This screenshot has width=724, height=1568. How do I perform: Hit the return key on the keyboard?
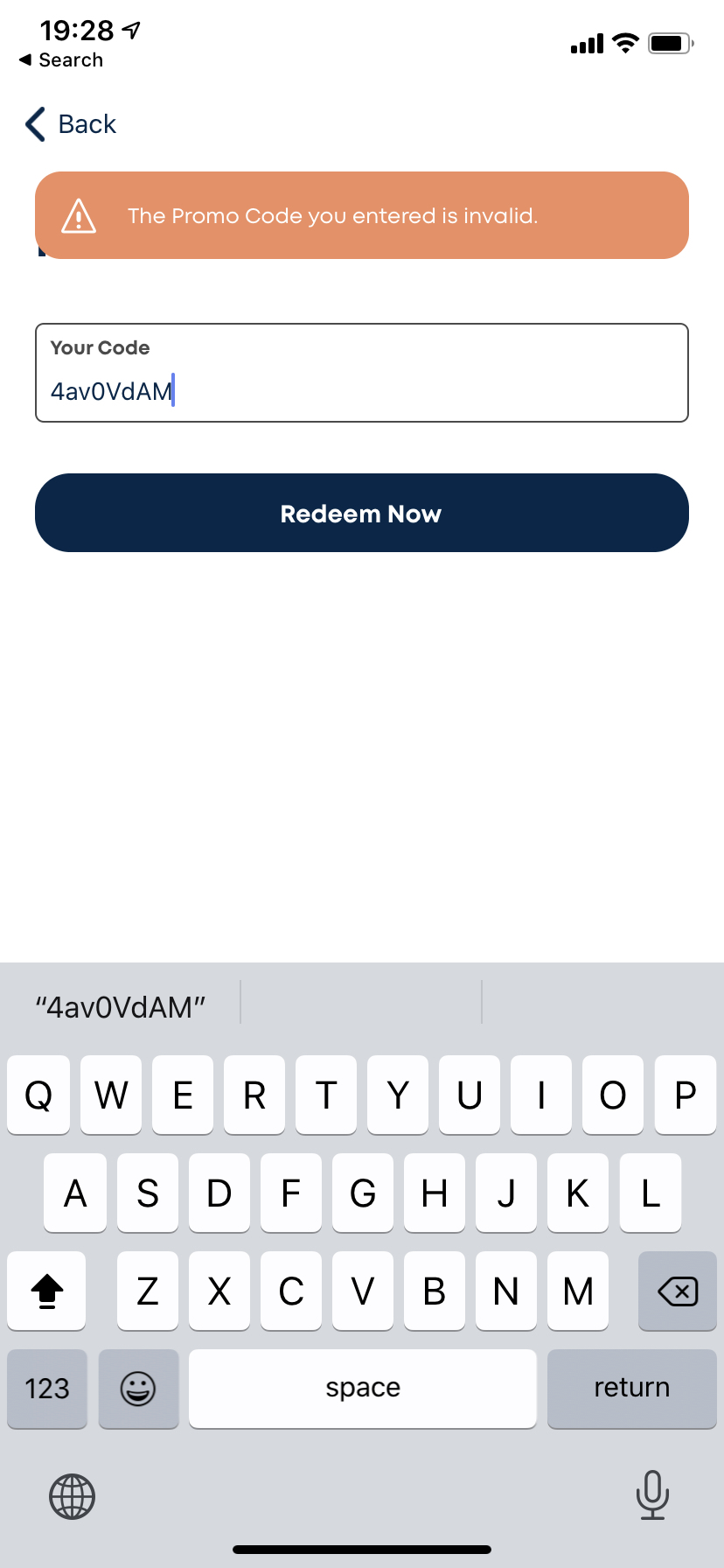click(x=632, y=1389)
